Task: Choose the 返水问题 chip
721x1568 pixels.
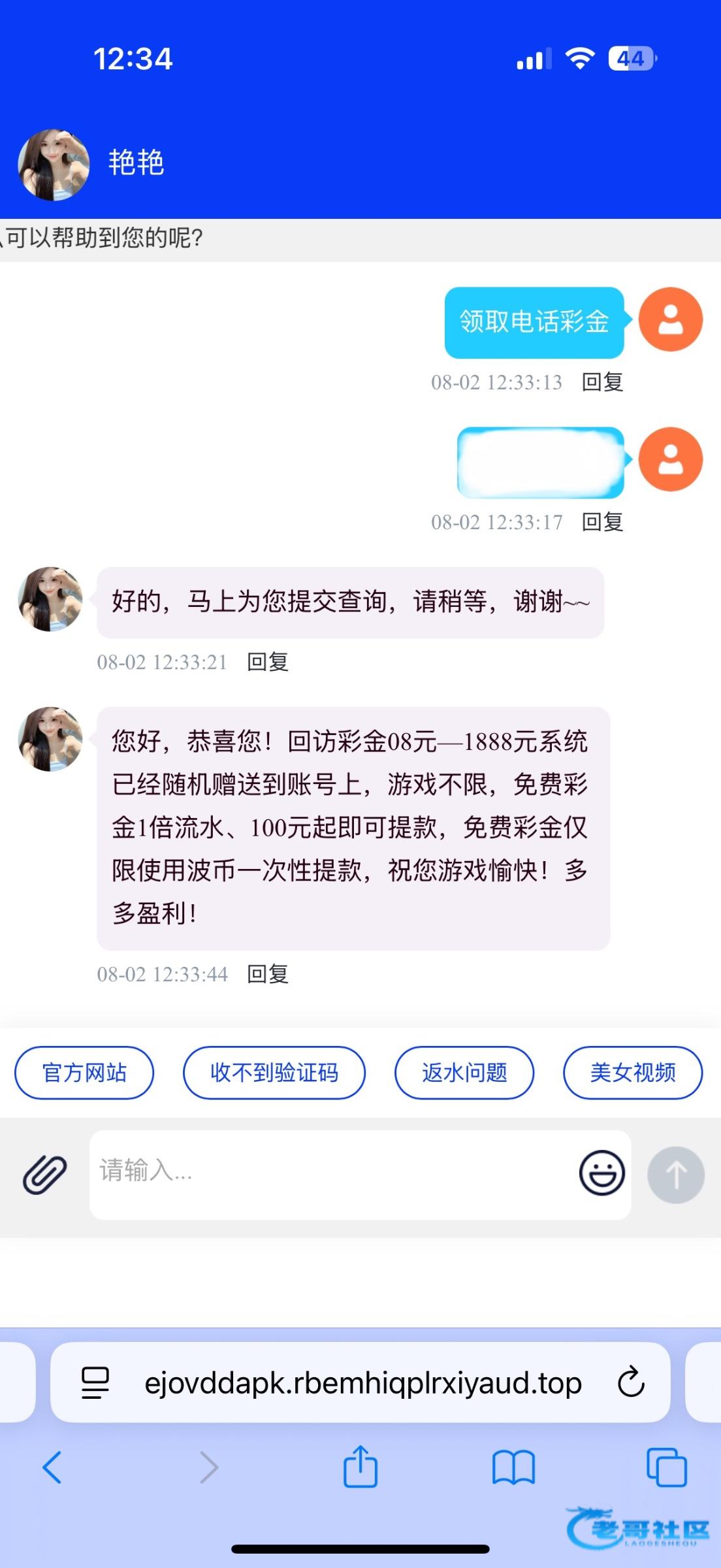Action: [464, 1073]
